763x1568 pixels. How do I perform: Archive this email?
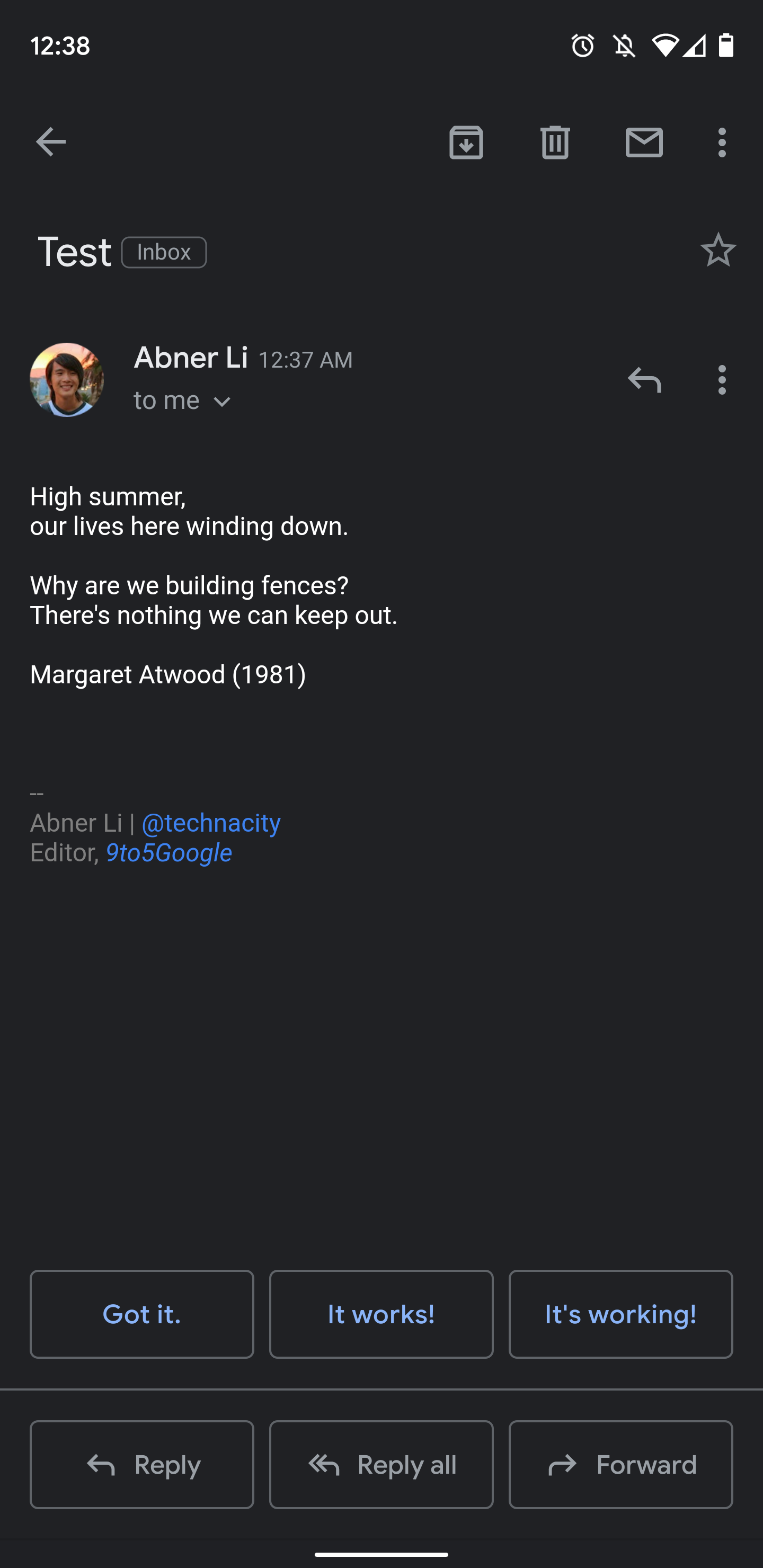point(466,142)
